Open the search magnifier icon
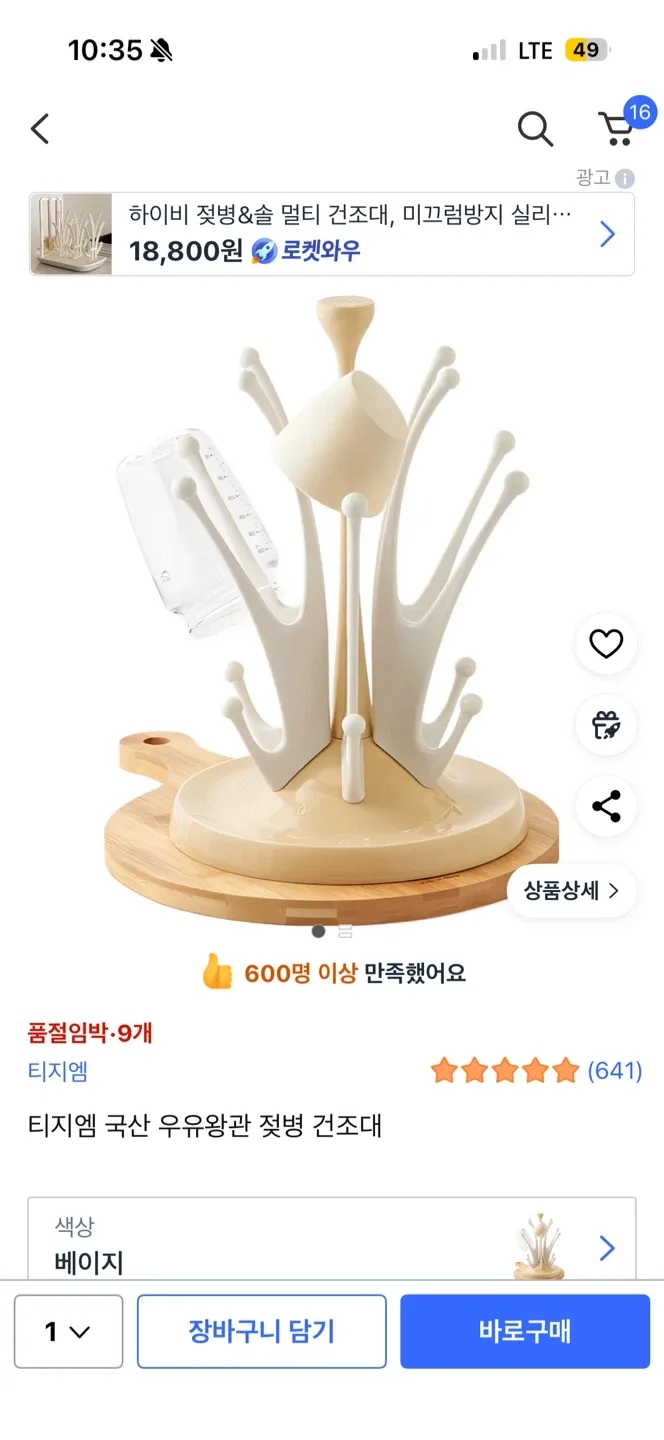This screenshot has height=1440, width=664. [535, 129]
